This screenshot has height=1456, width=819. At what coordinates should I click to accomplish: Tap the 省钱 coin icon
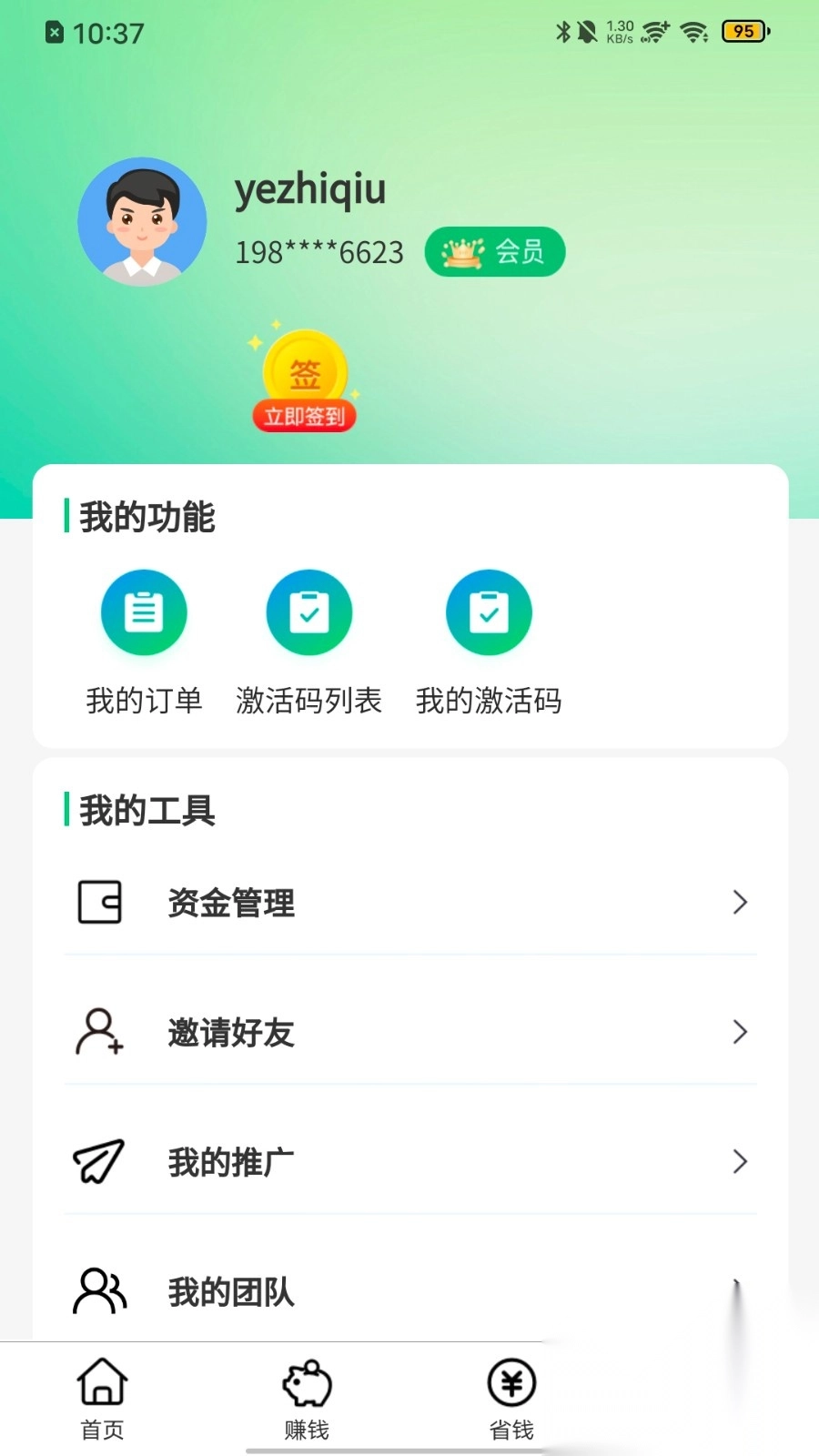coord(510,1383)
